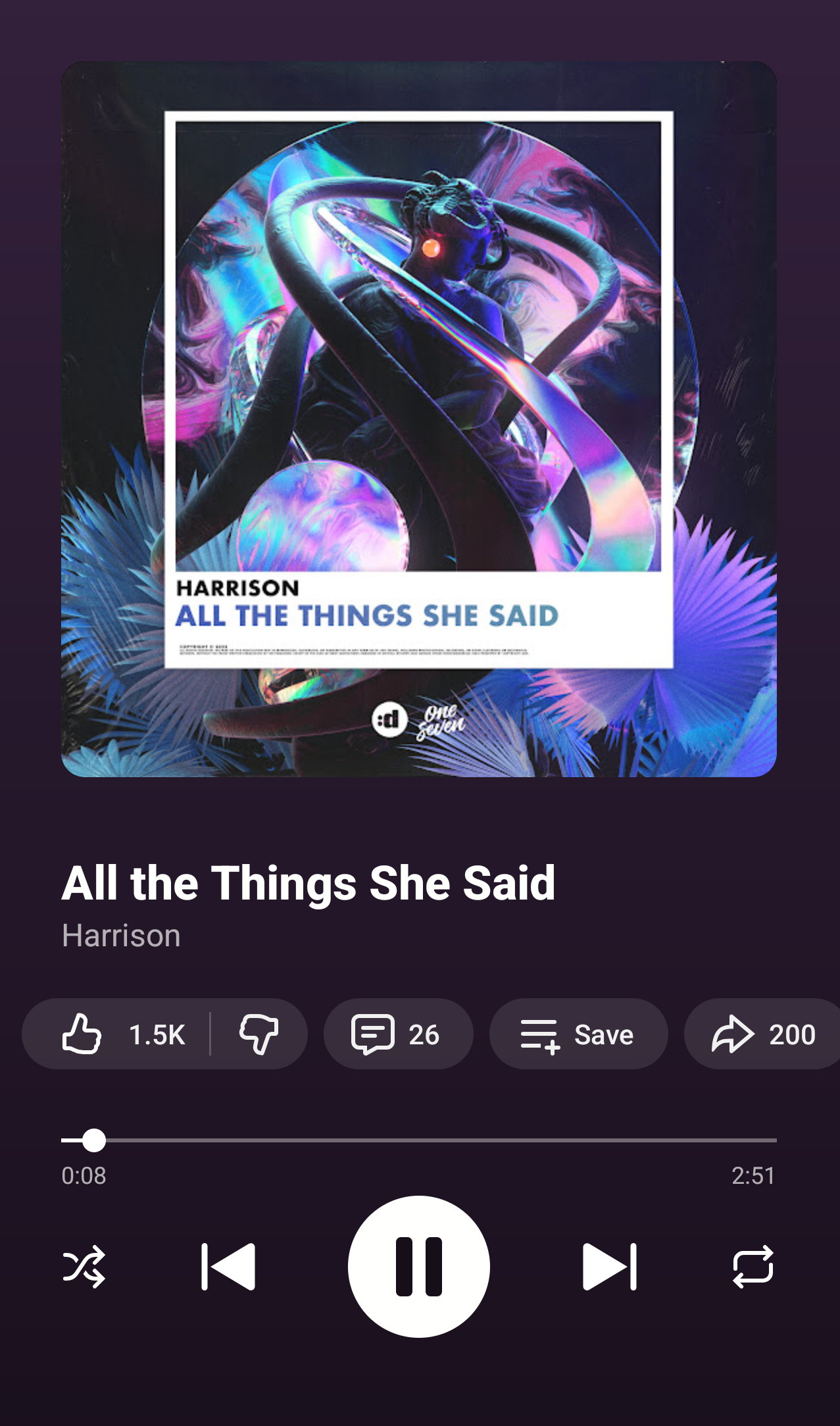Image resolution: width=840 pixels, height=1426 pixels.
Task: Open the artist Harrison
Action: point(121,935)
